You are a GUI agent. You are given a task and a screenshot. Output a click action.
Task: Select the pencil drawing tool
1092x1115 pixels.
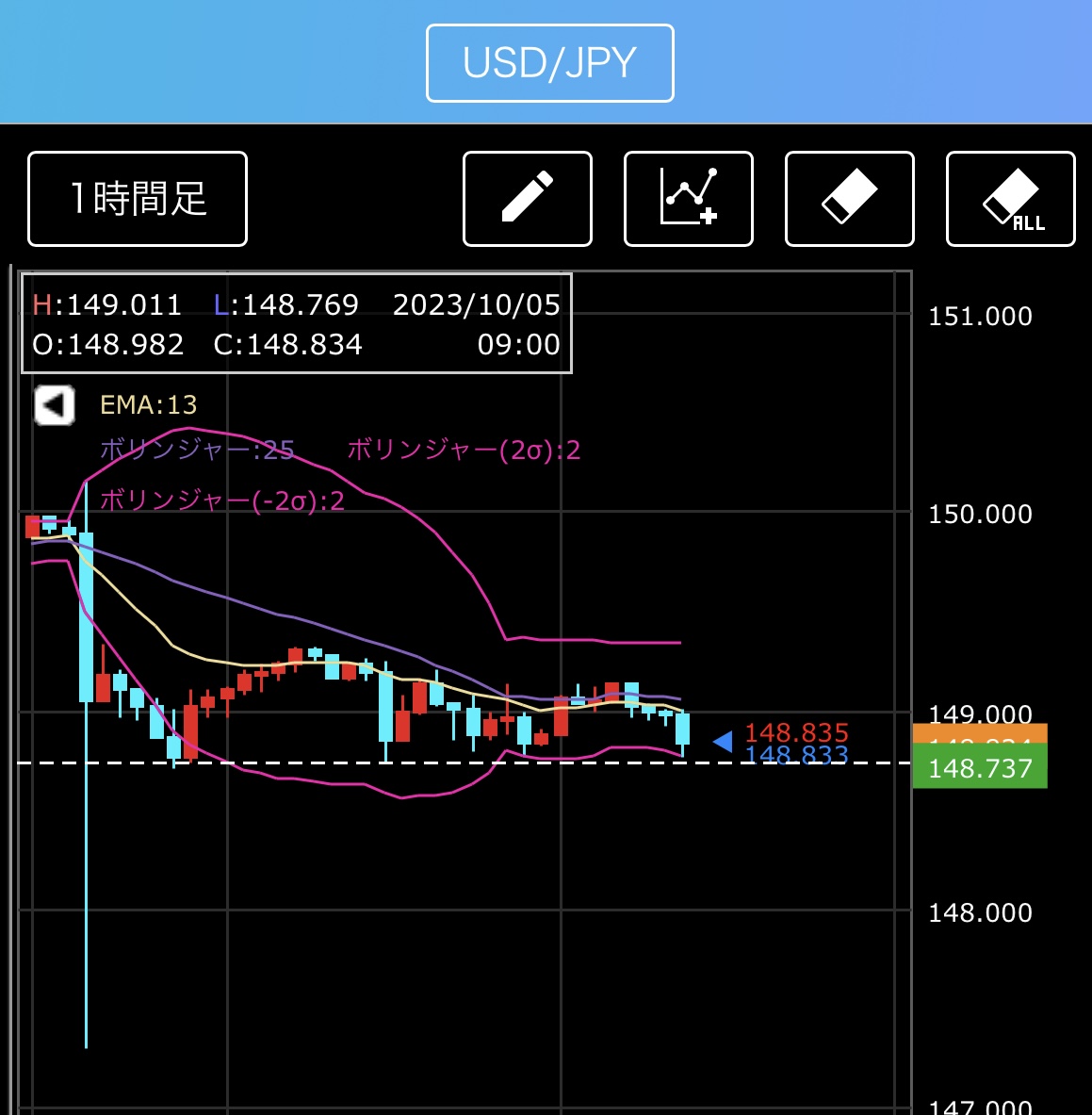[528, 199]
